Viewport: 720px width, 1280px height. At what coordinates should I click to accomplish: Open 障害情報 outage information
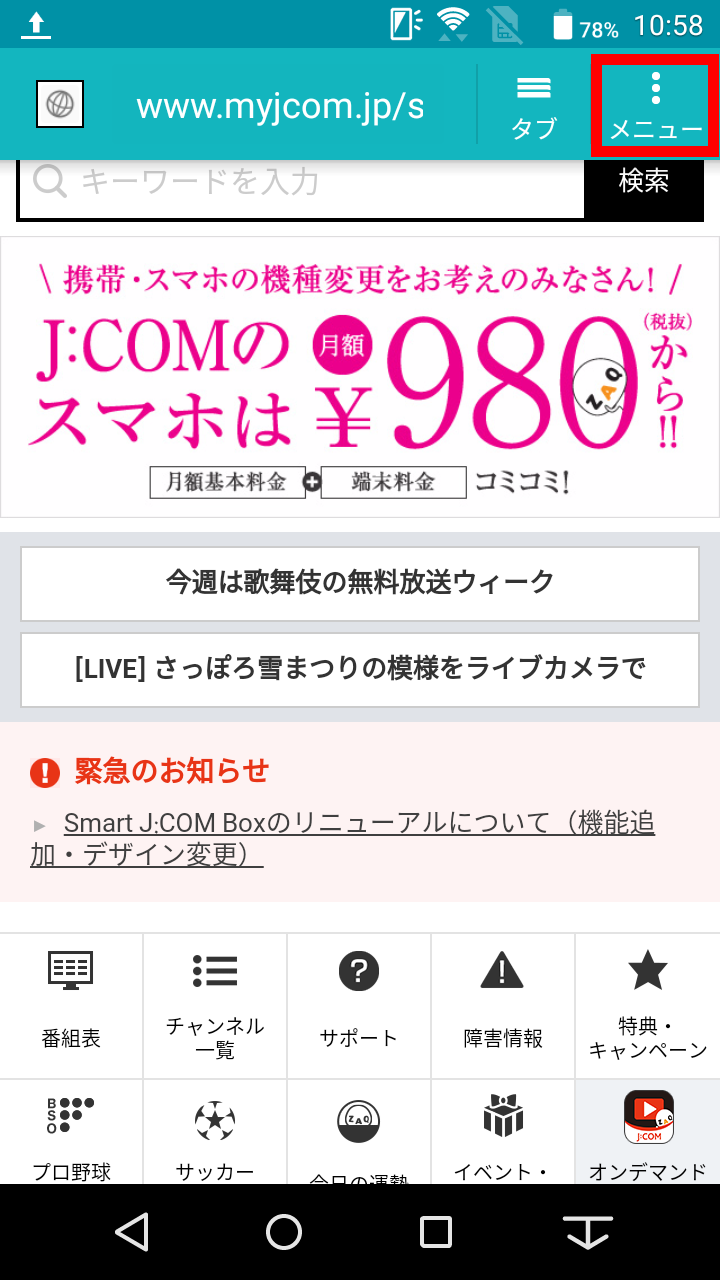point(503,1005)
